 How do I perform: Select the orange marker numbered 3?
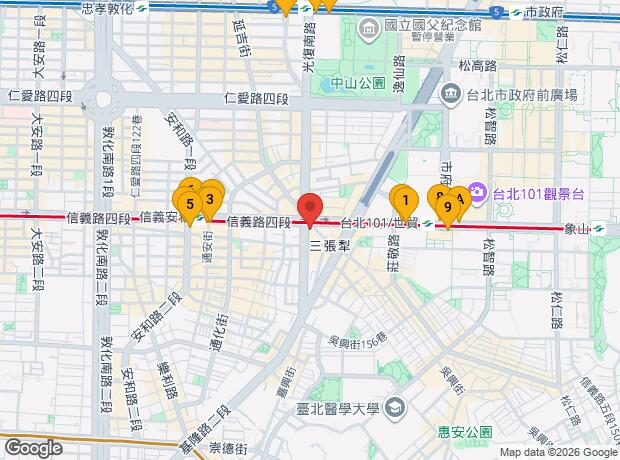(210, 201)
